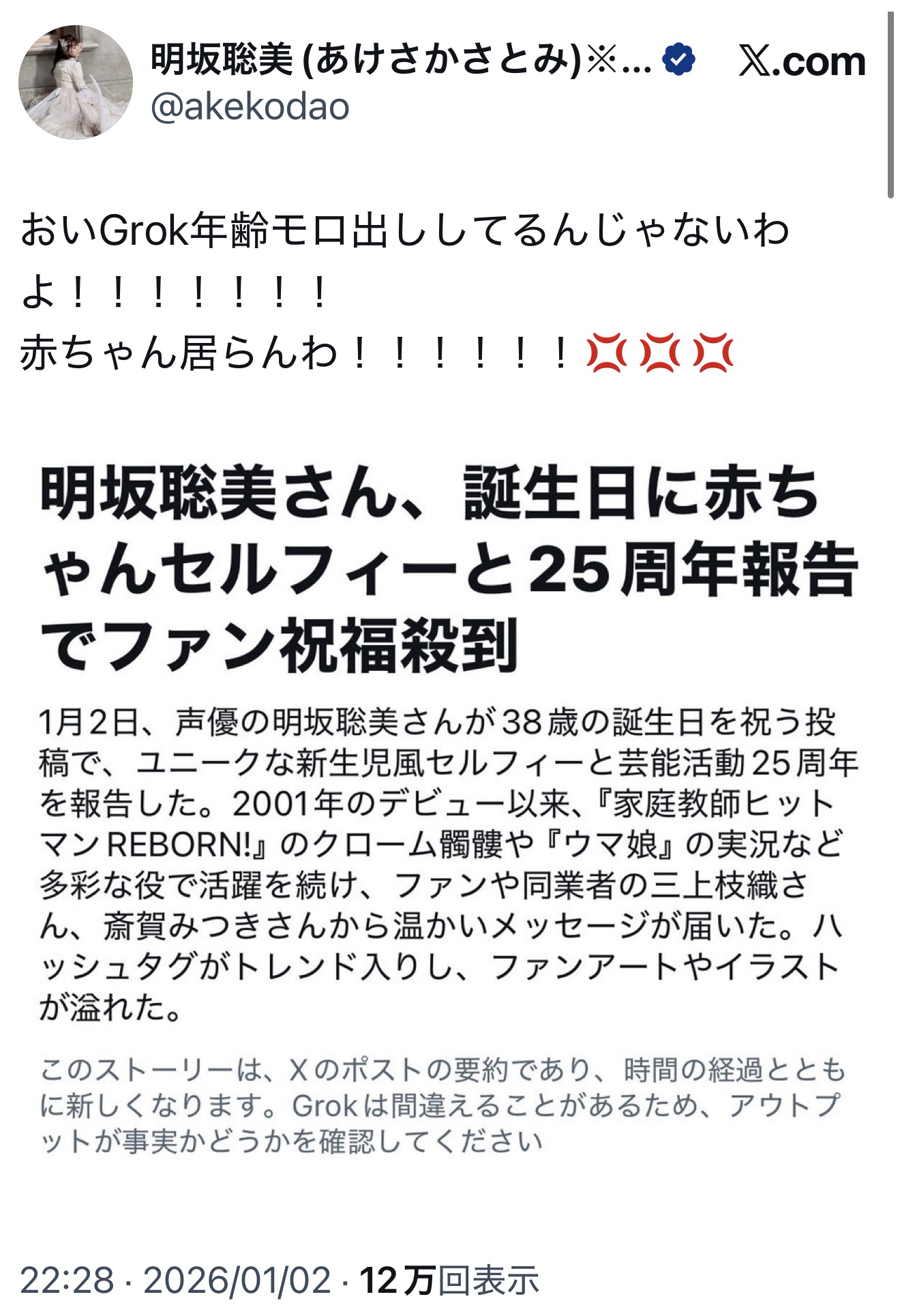Image resolution: width=900 pixels, height=1316 pixels.
Task: Open the @akekodao profile handle
Action: [250, 107]
